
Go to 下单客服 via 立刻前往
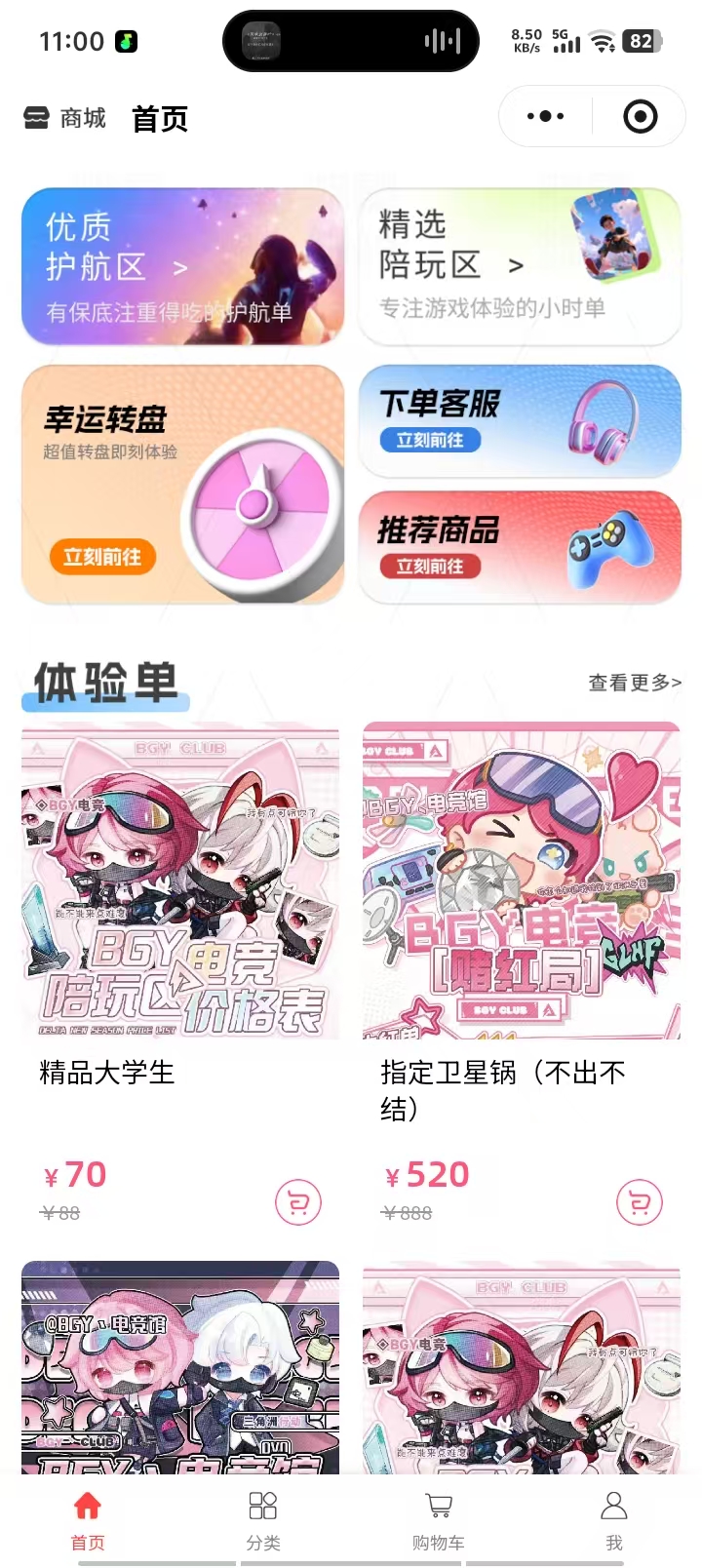[430, 440]
